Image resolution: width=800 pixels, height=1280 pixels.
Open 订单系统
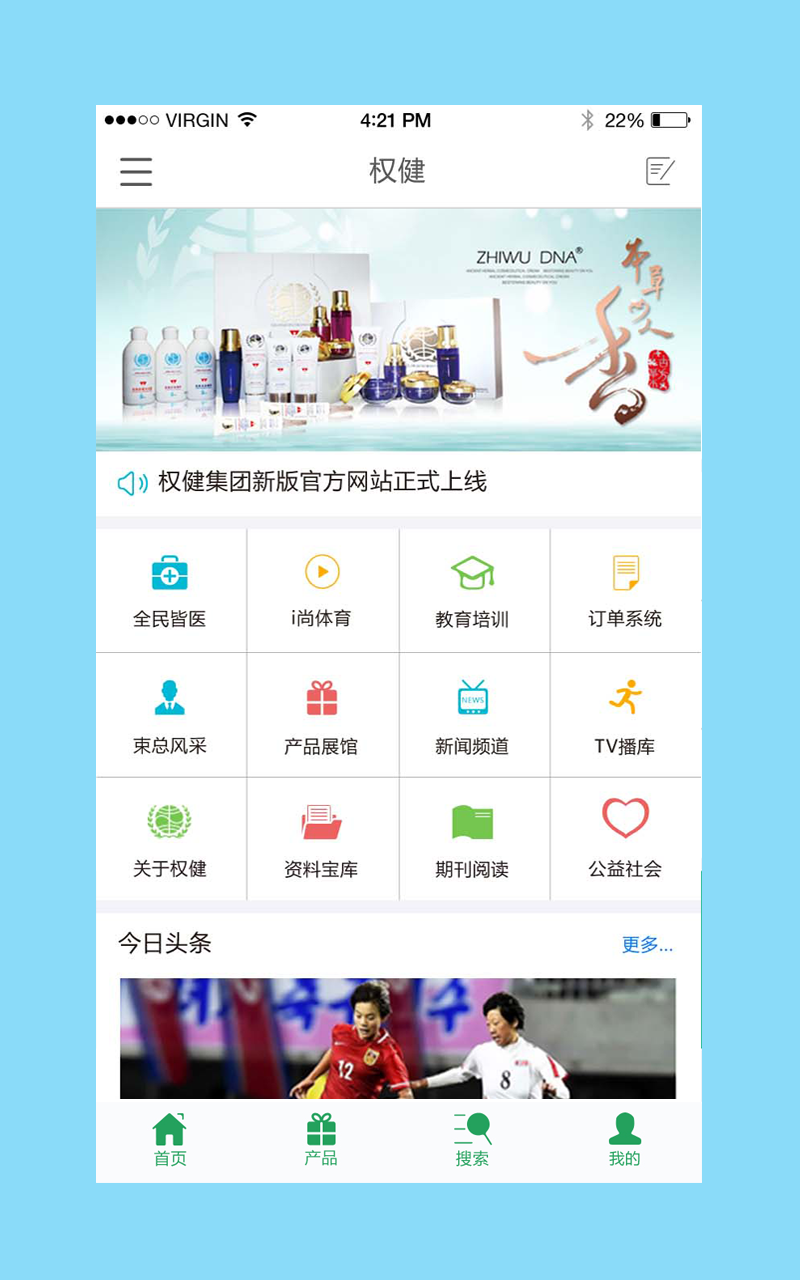point(626,591)
